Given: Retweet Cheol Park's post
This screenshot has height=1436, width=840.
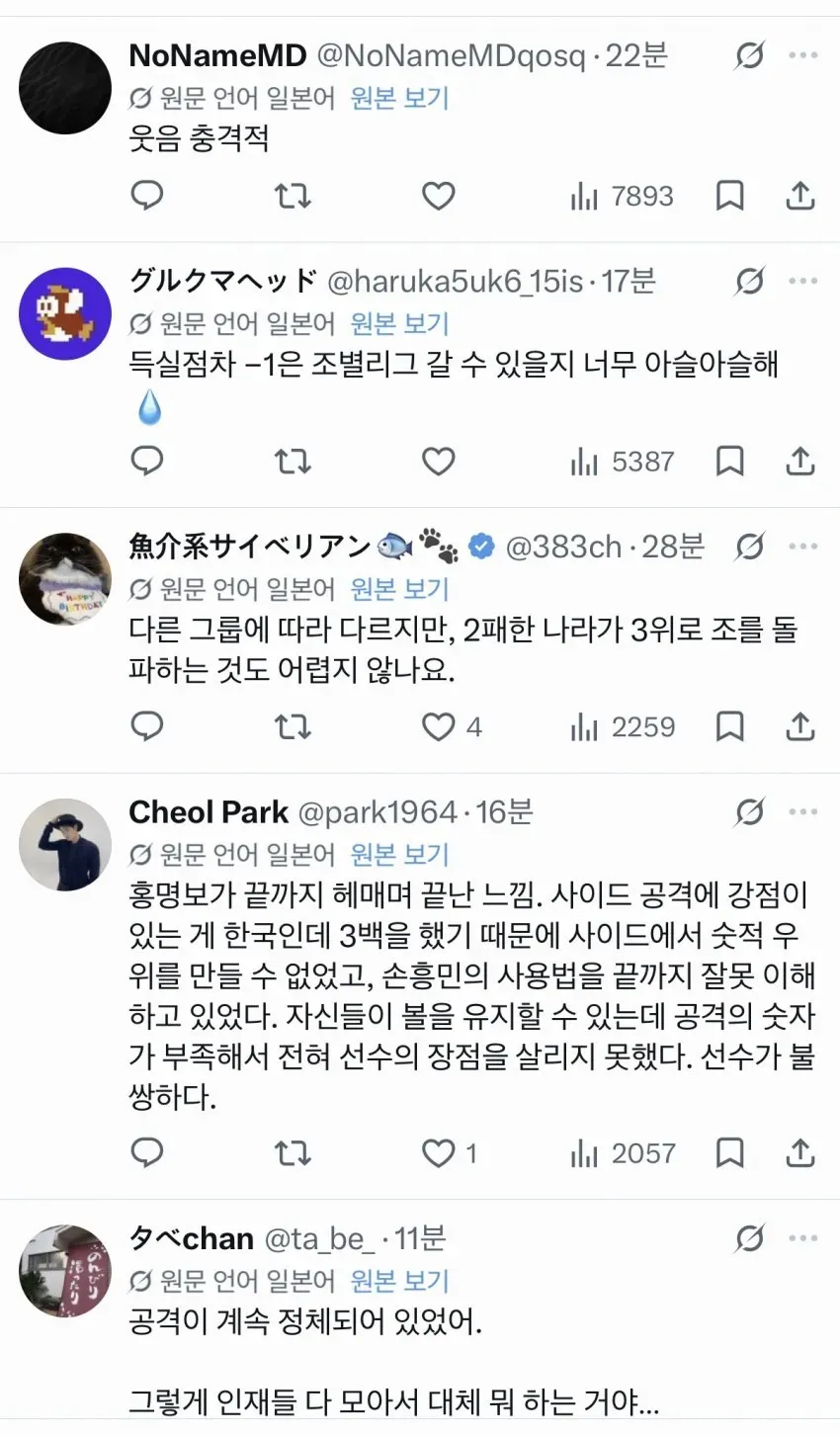Looking at the screenshot, I should [293, 1152].
